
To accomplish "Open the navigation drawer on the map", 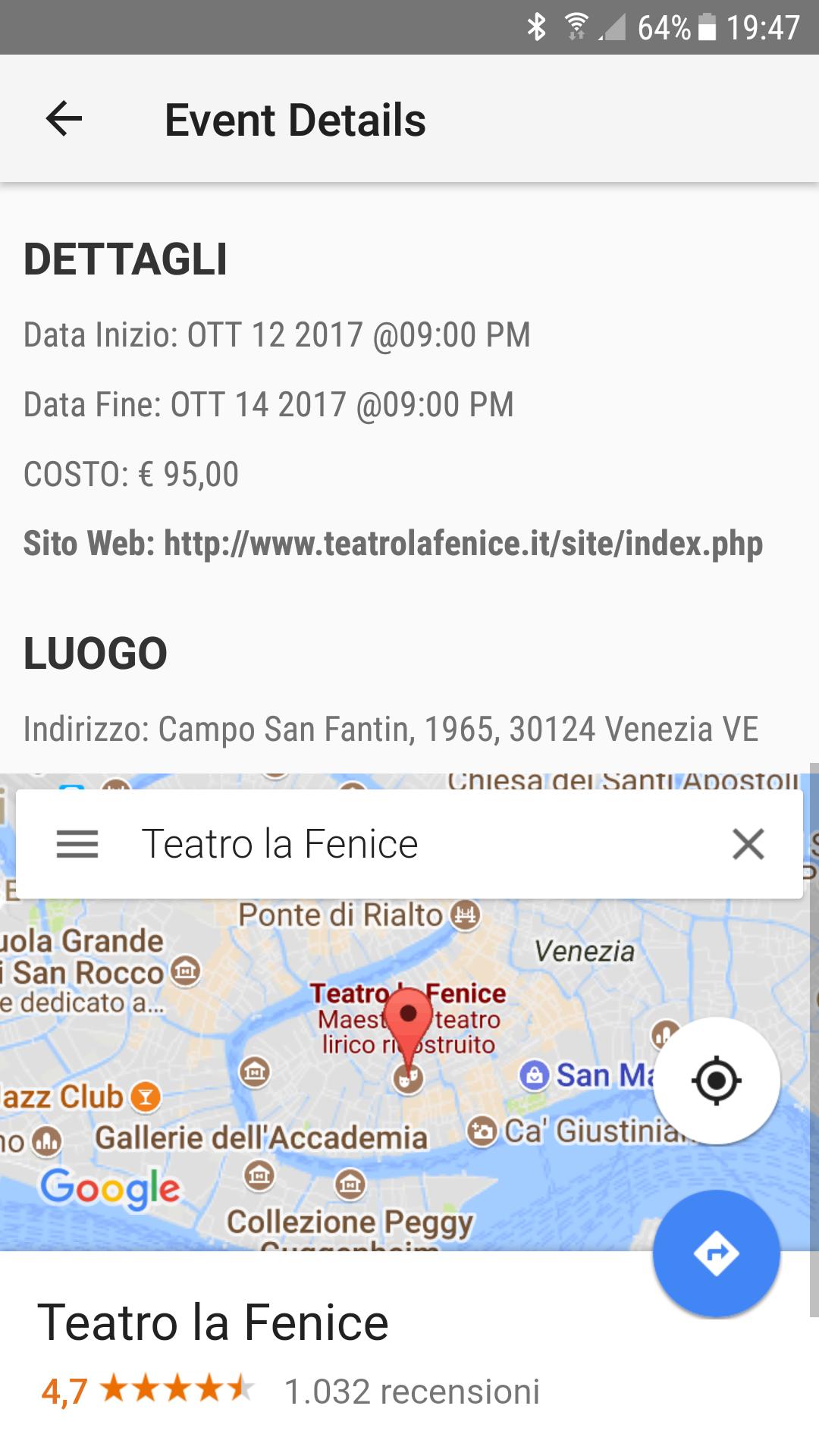I will click(76, 844).
